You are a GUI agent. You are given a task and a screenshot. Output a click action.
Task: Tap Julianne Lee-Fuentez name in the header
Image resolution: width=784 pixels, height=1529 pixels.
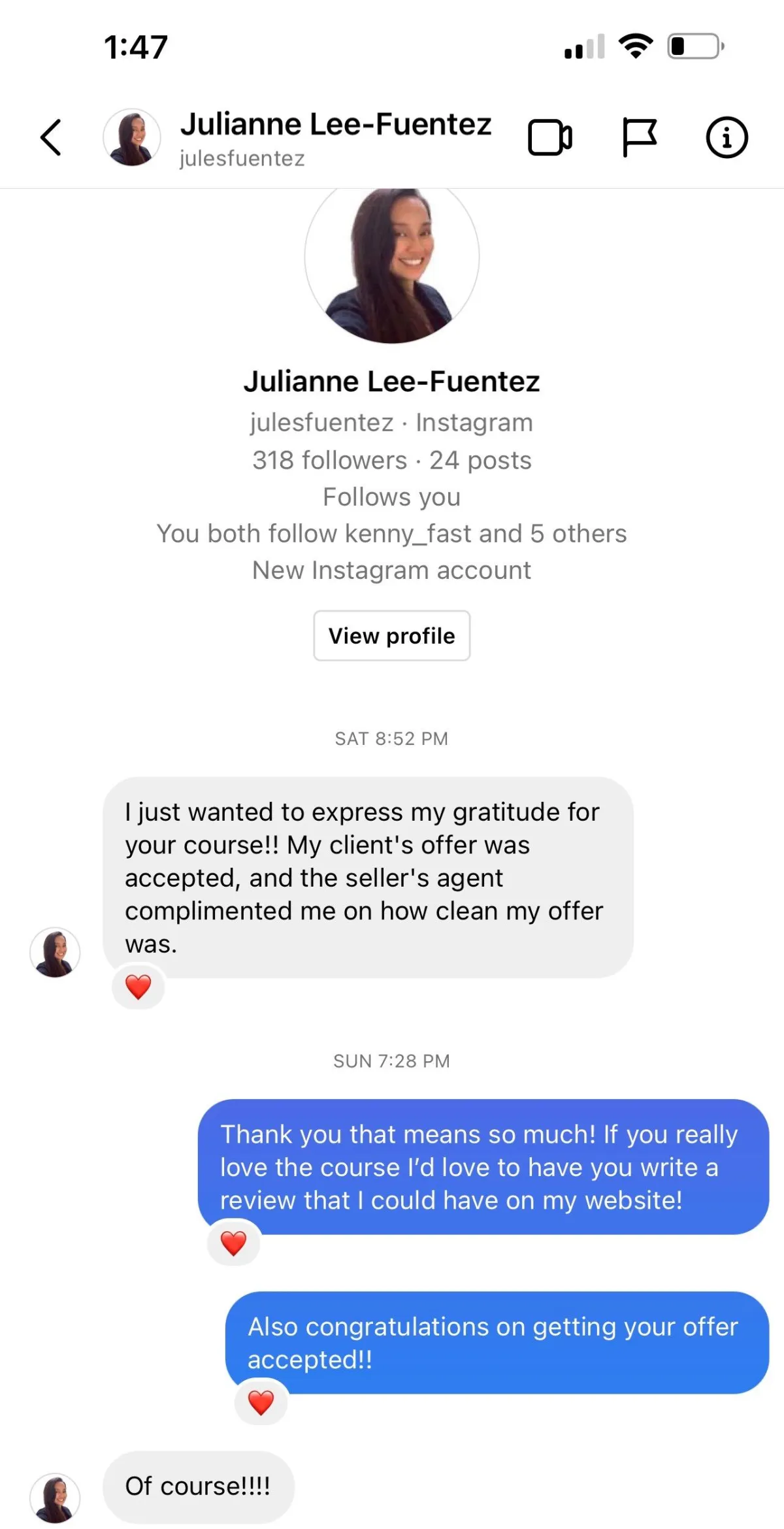[336, 124]
